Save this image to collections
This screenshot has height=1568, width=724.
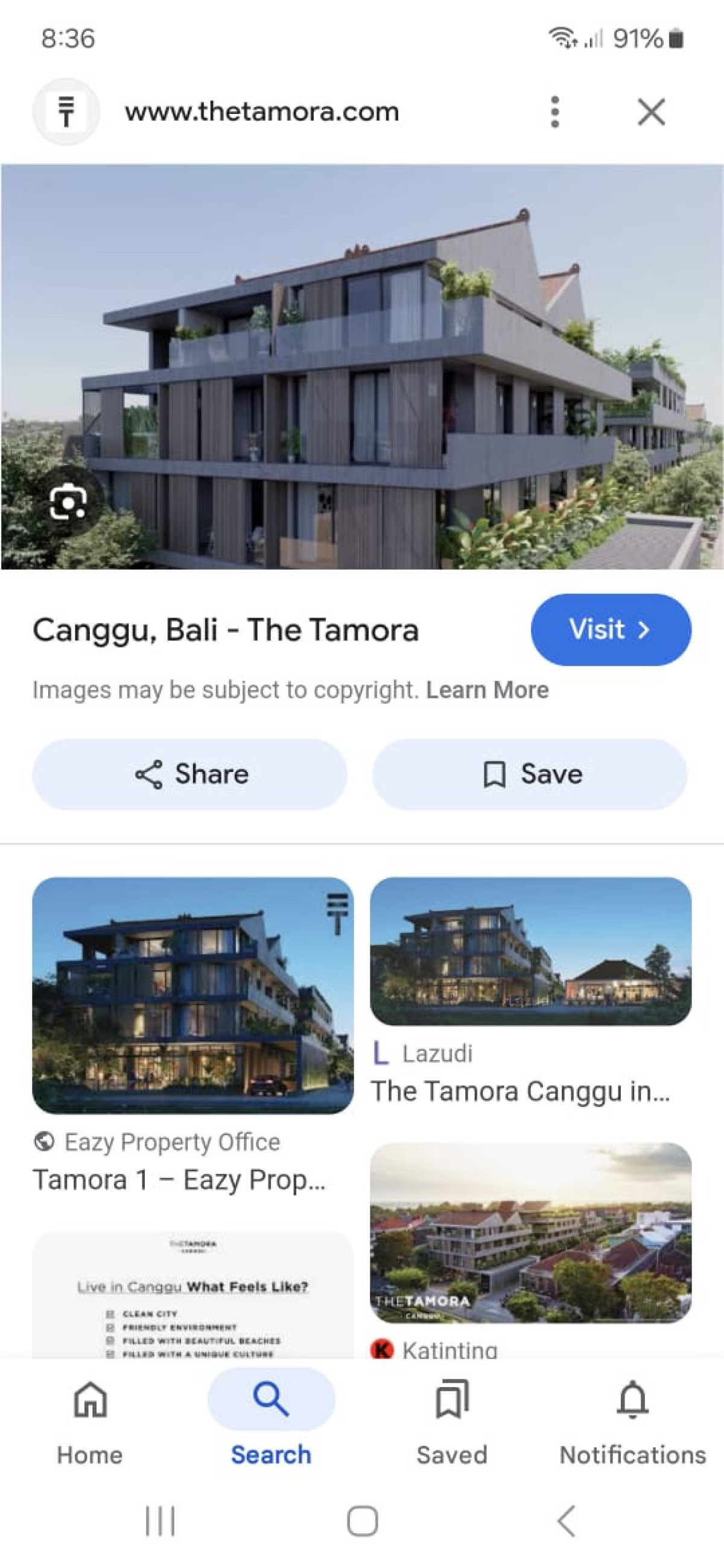[530, 774]
